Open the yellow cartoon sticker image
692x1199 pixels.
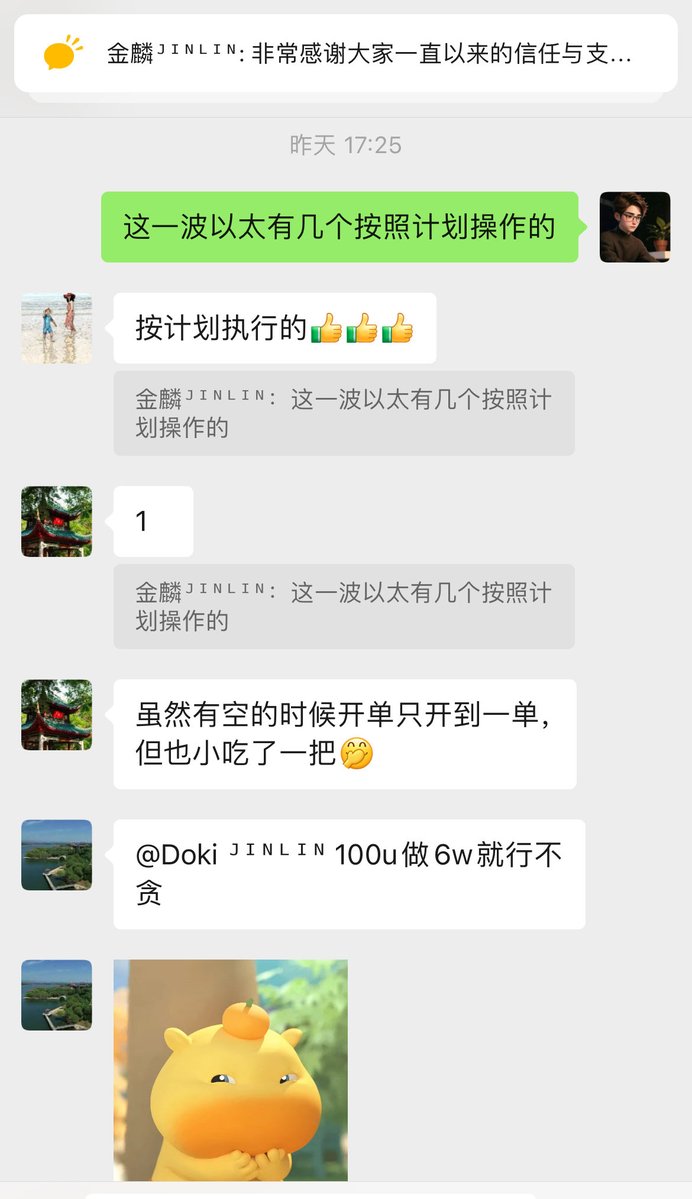coord(230,1070)
